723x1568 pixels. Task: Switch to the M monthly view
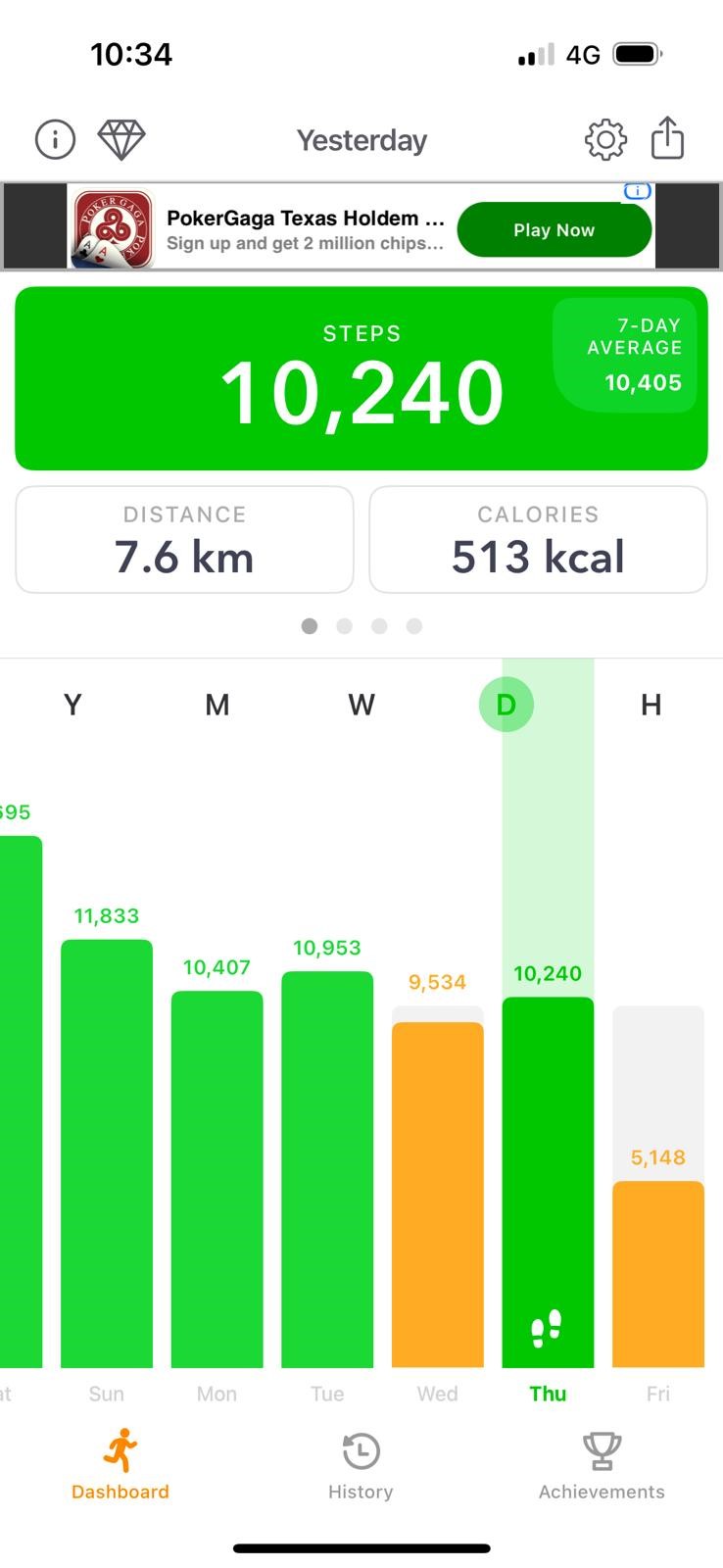click(217, 705)
